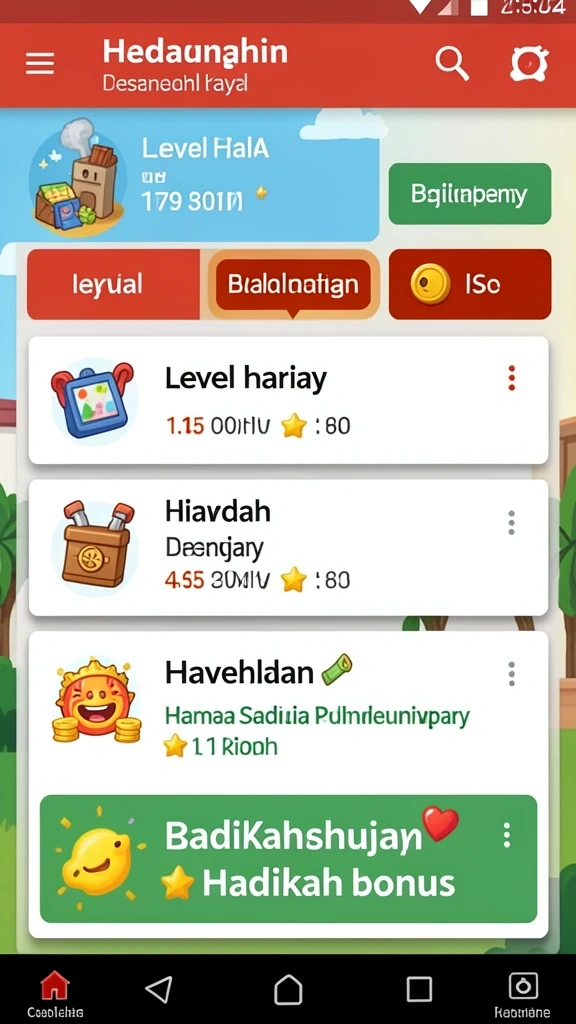Open overflow menu on the Hadikah bonus banner
The width and height of the screenshot is (576, 1024).
click(x=507, y=835)
